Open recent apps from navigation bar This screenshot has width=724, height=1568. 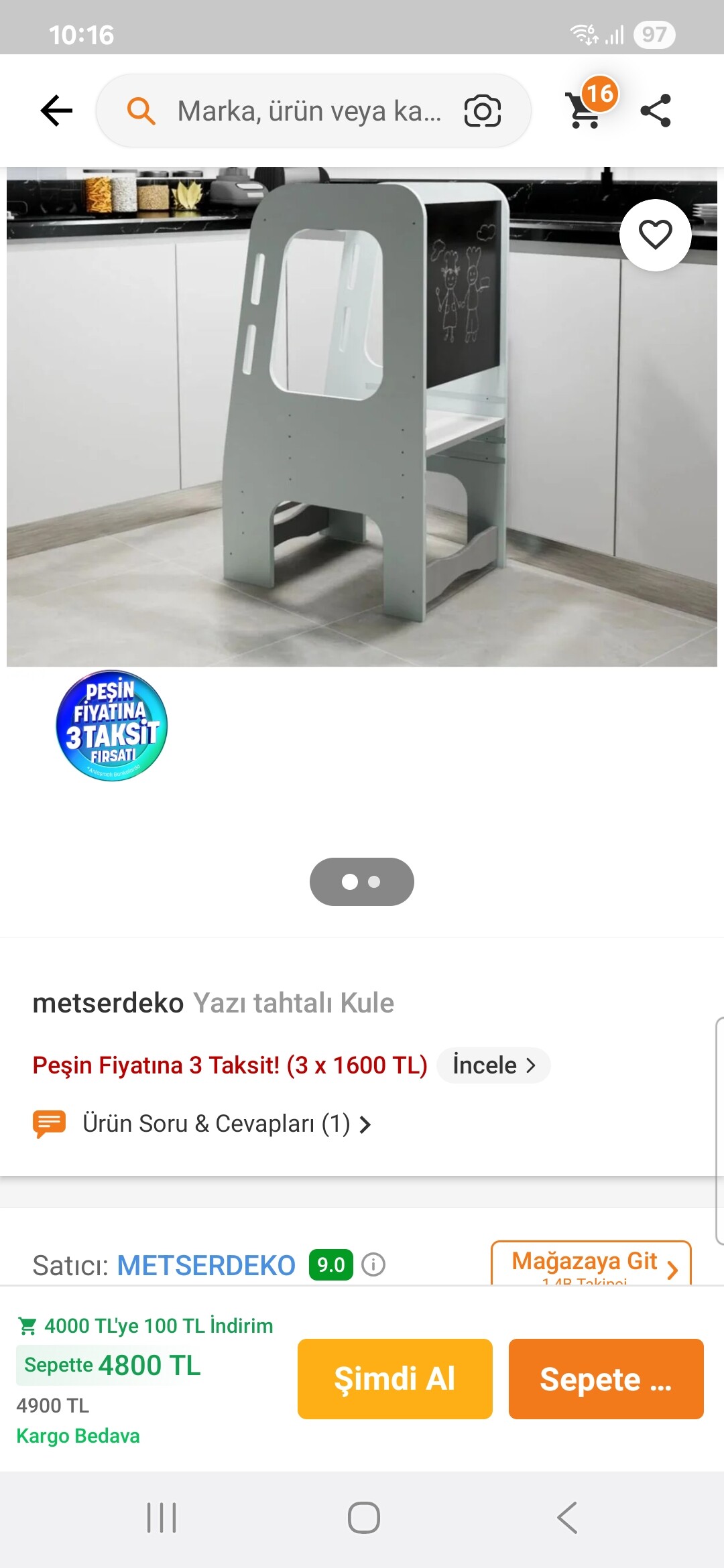tap(162, 1518)
